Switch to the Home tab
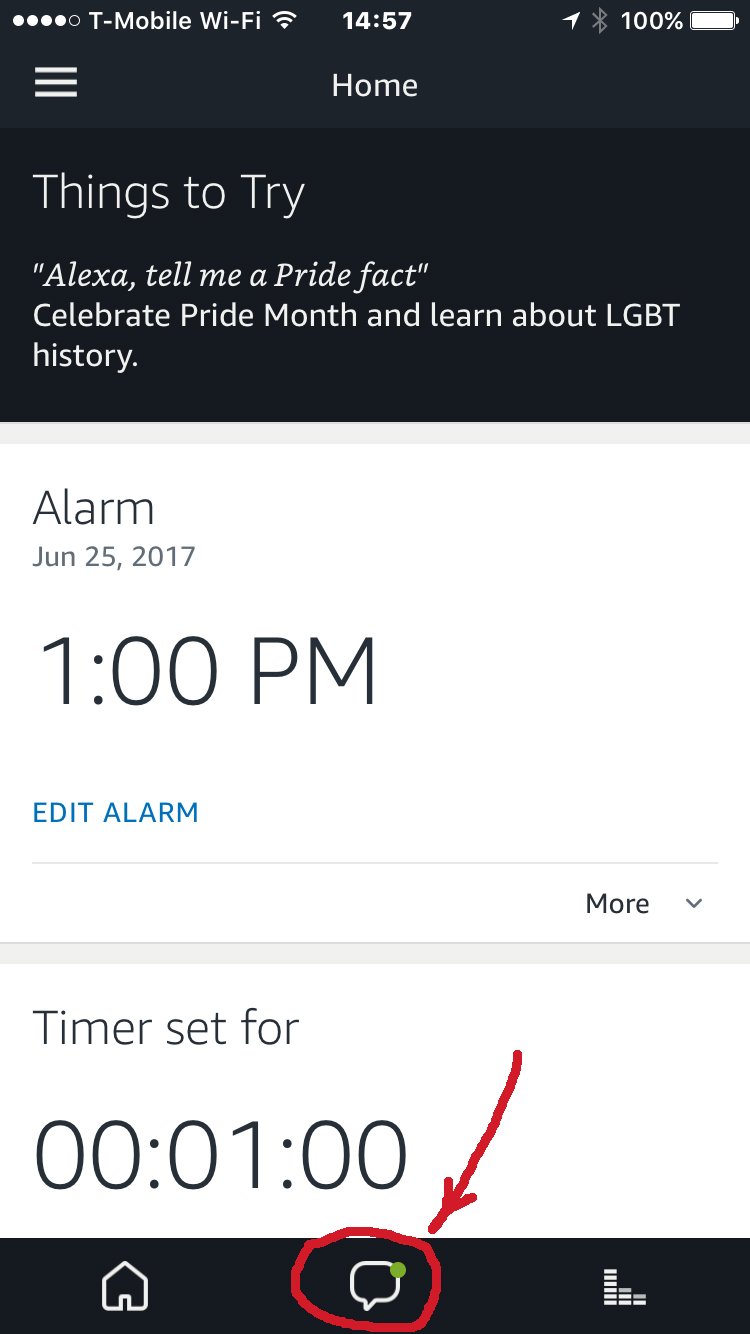 coord(125,1286)
